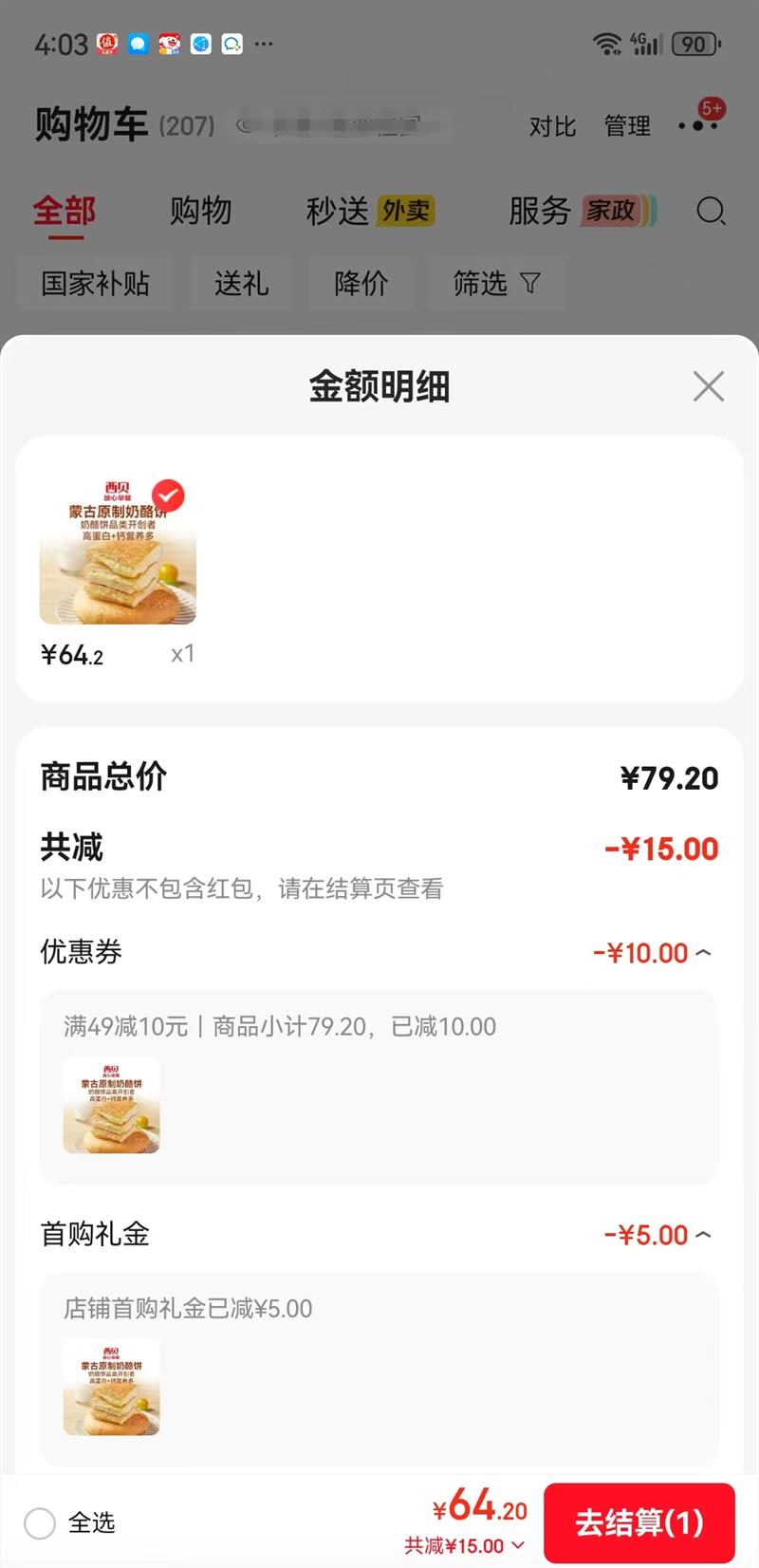Toggle the 全选 select-all checkbox

(40, 1523)
